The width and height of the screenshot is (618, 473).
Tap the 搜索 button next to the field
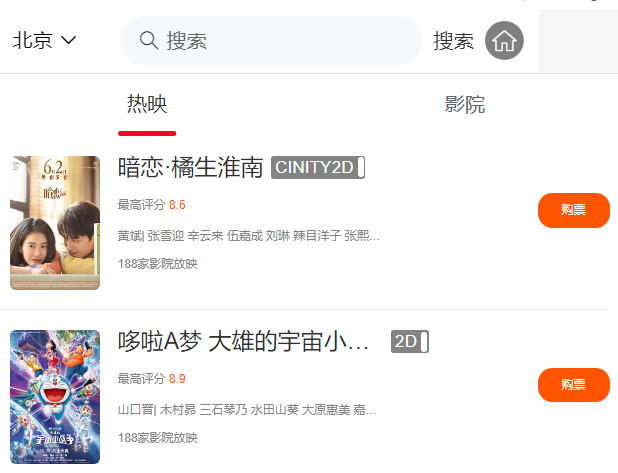(453, 41)
